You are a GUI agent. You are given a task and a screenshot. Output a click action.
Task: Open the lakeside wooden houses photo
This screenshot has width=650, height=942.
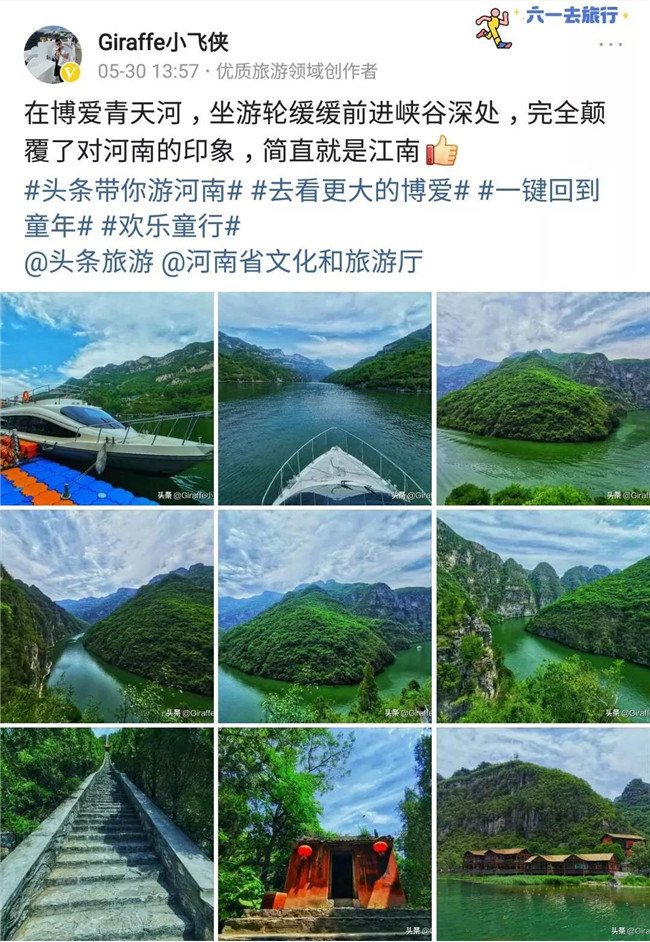(x=543, y=833)
